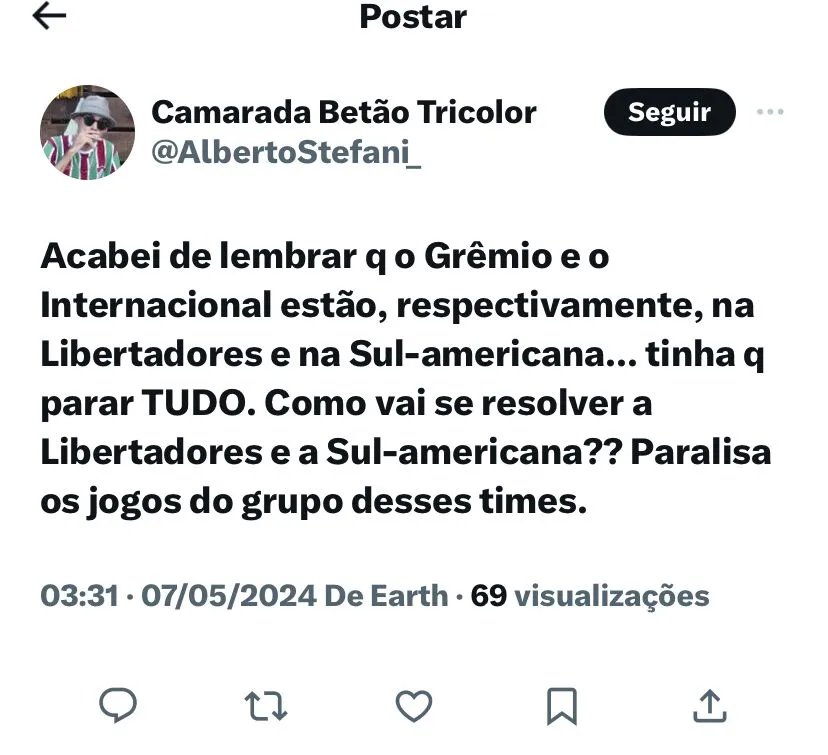Open the three-dot overflow menu

(x=769, y=112)
